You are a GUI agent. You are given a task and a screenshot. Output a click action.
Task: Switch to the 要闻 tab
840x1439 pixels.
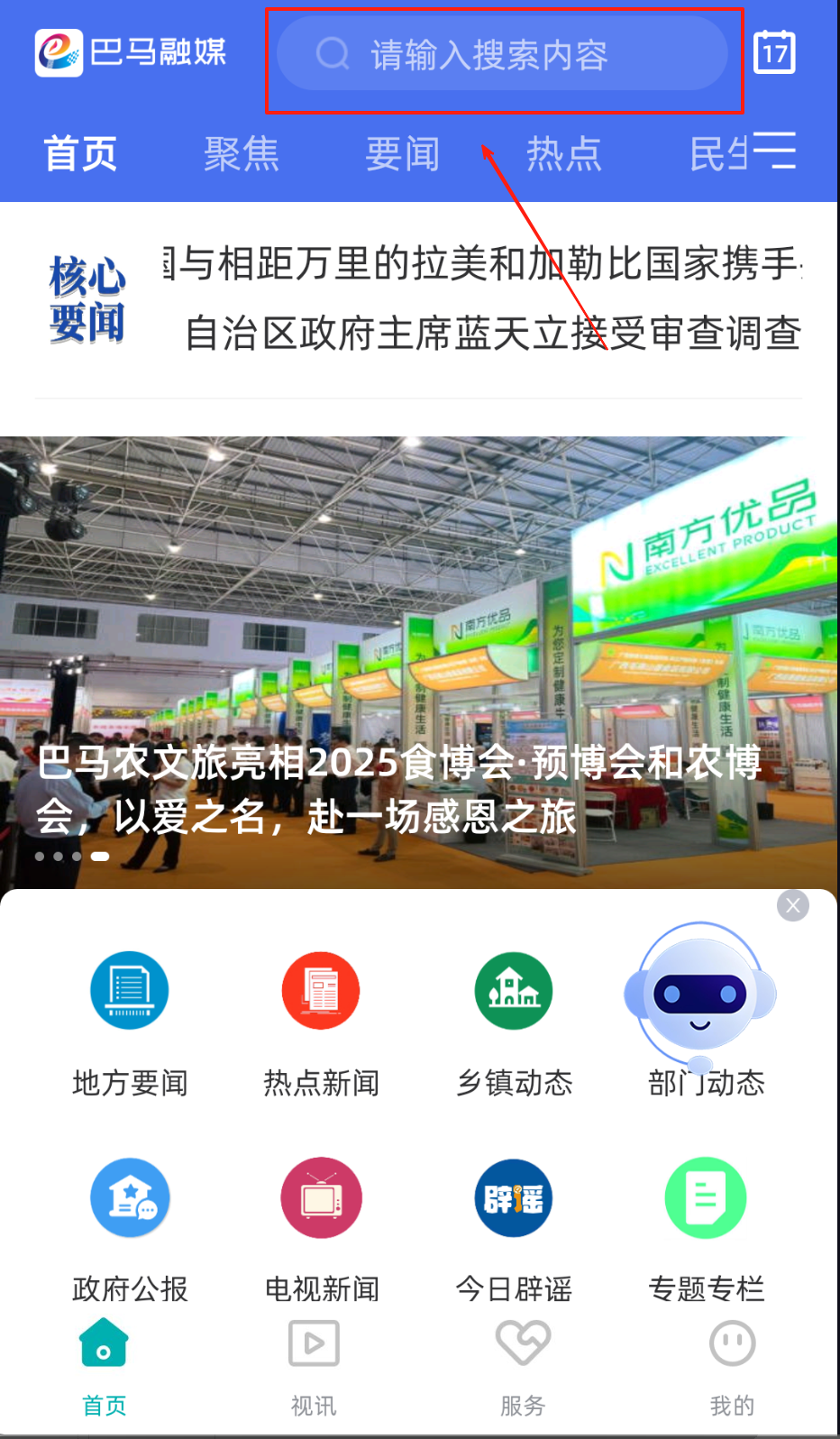tap(402, 154)
